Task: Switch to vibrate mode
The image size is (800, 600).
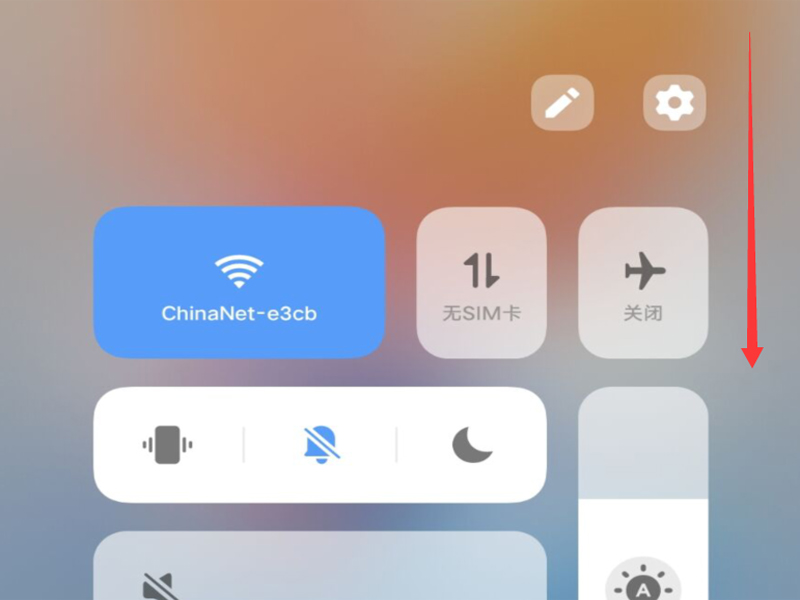Action: pos(167,444)
